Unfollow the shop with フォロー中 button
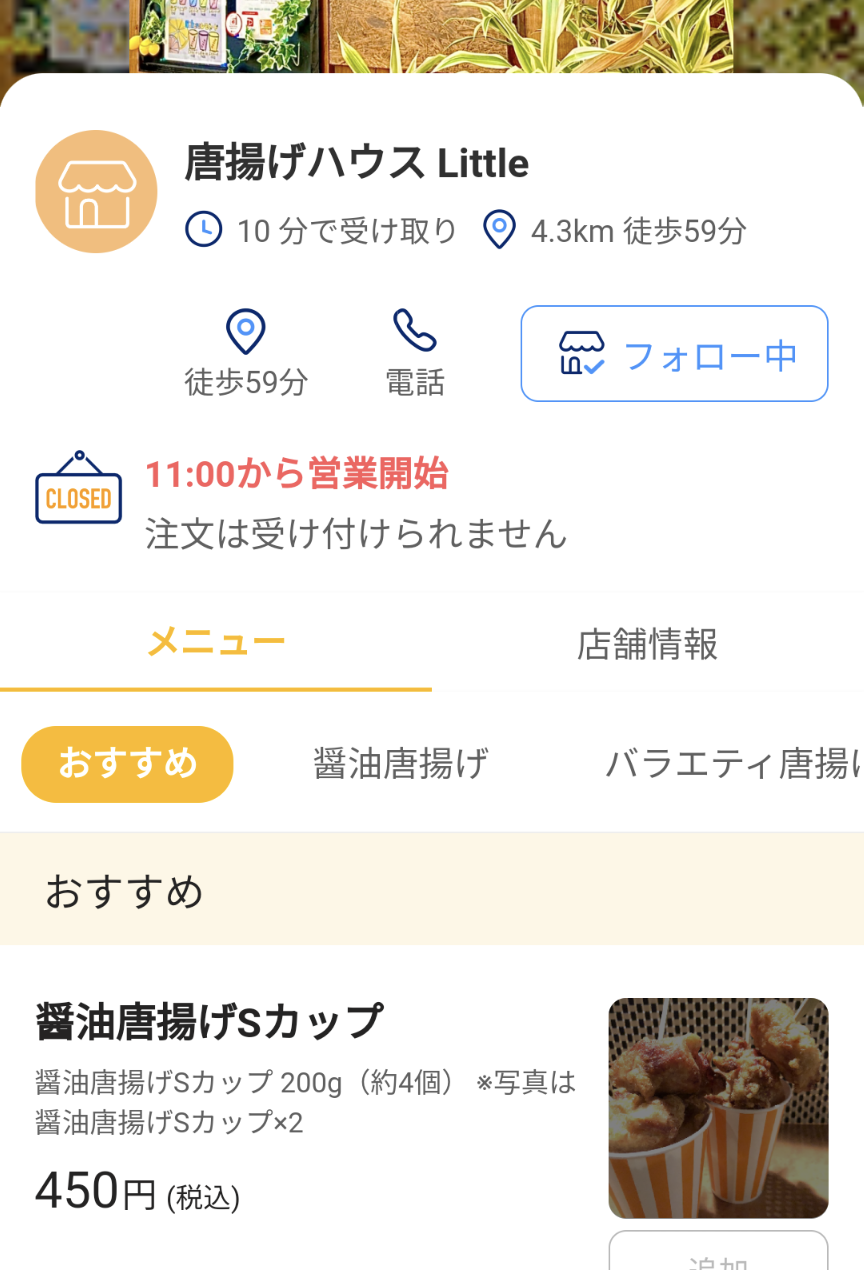The width and height of the screenshot is (864, 1270). [x=674, y=354]
